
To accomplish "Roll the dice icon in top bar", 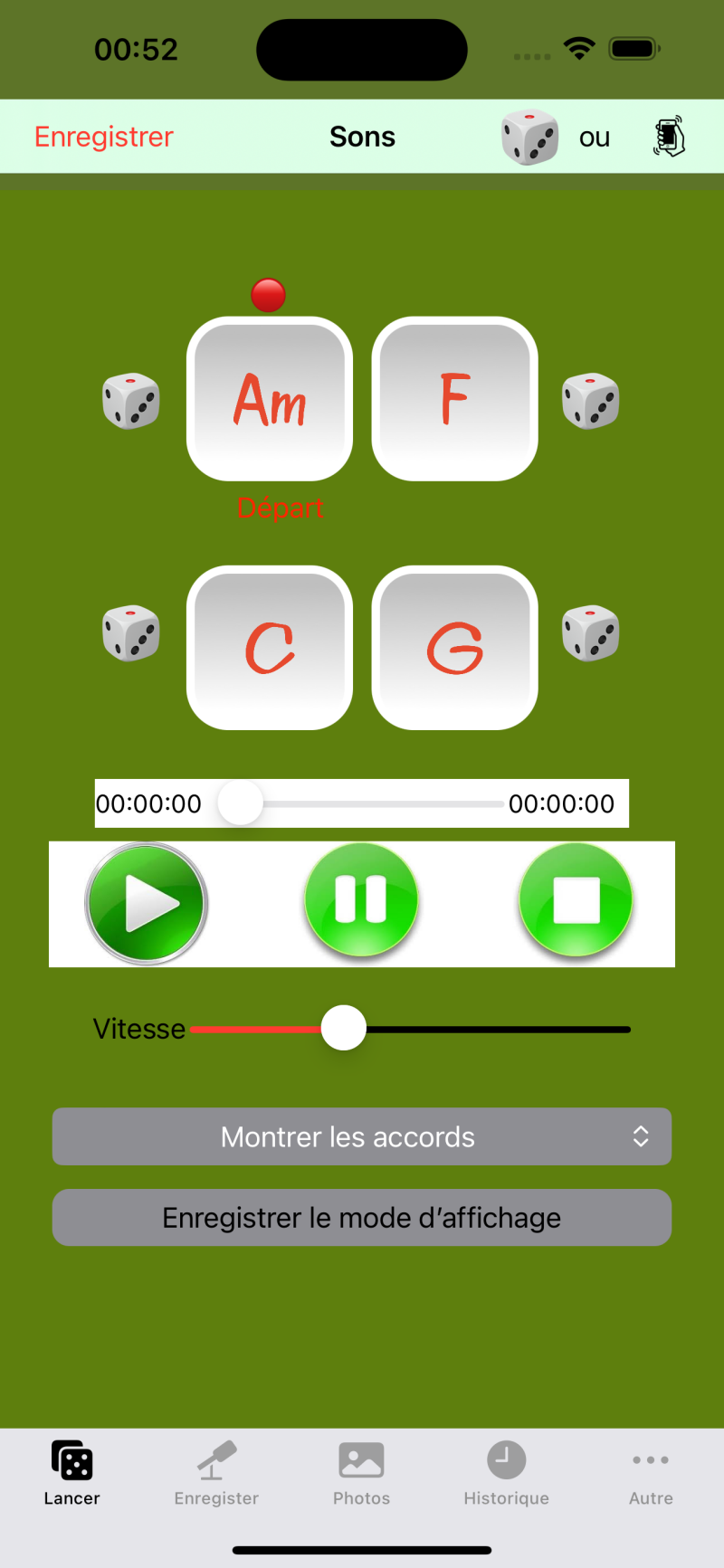I will (530, 138).
